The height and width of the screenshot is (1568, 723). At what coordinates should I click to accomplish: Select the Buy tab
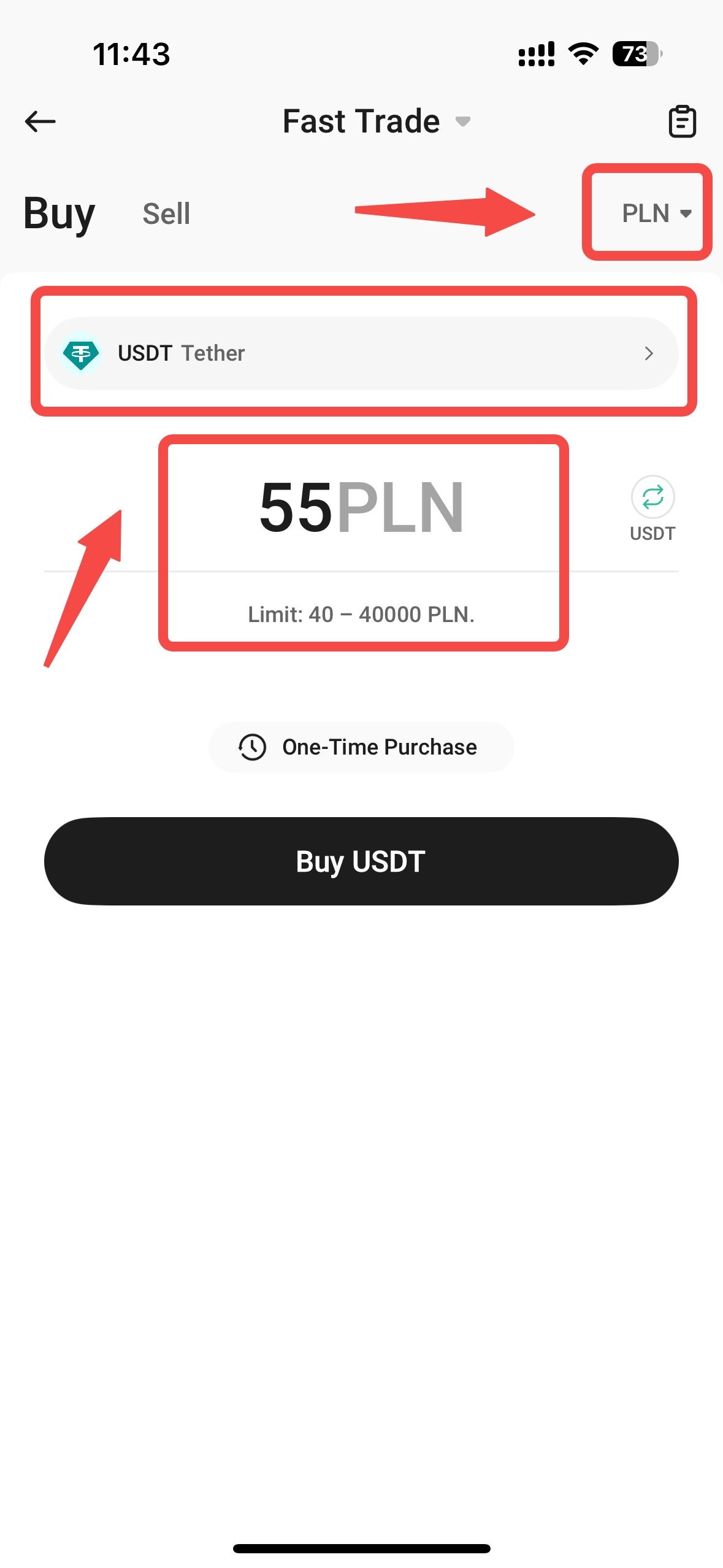tap(59, 214)
